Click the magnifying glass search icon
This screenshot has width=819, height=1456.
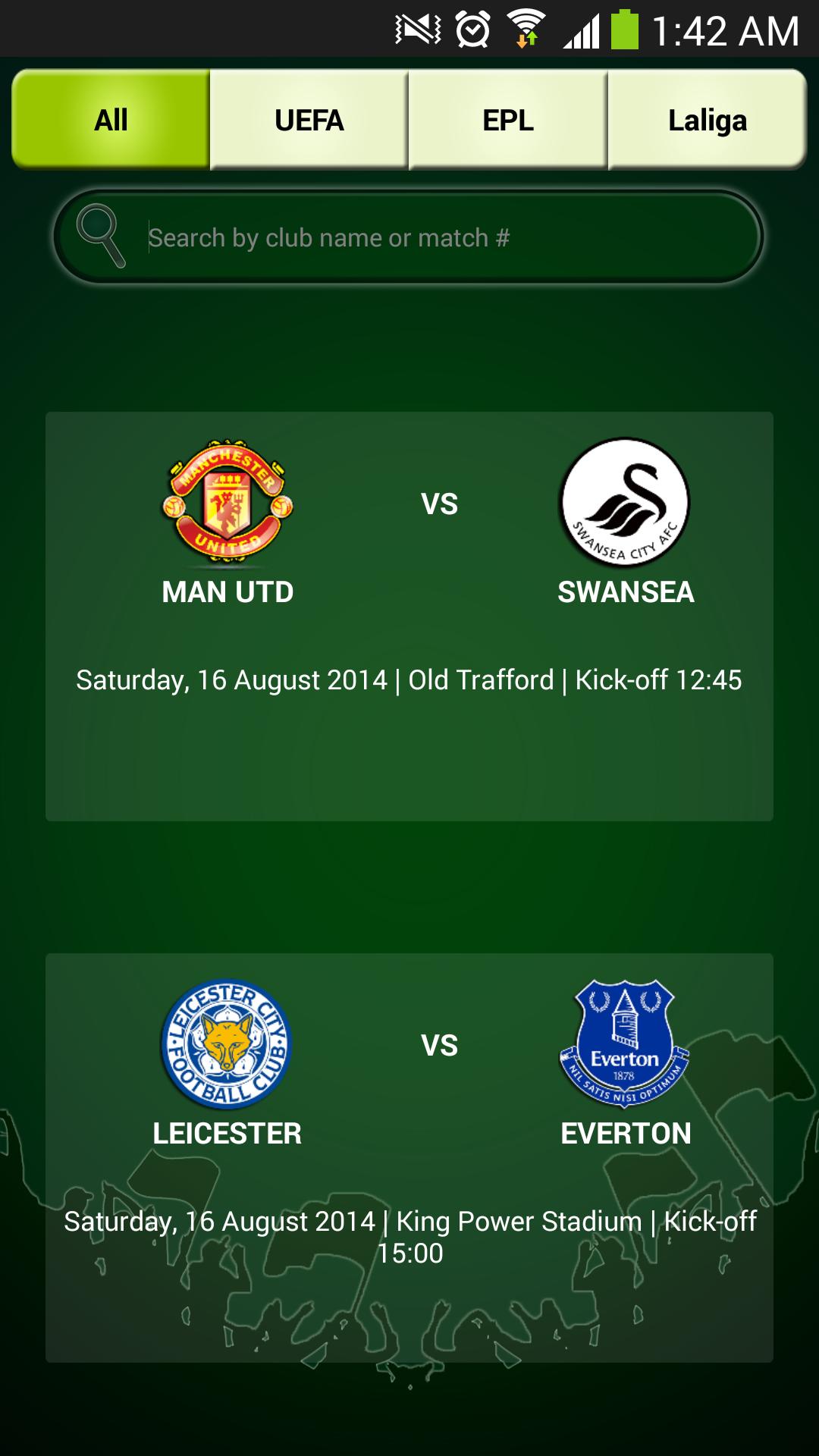[101, 235]
